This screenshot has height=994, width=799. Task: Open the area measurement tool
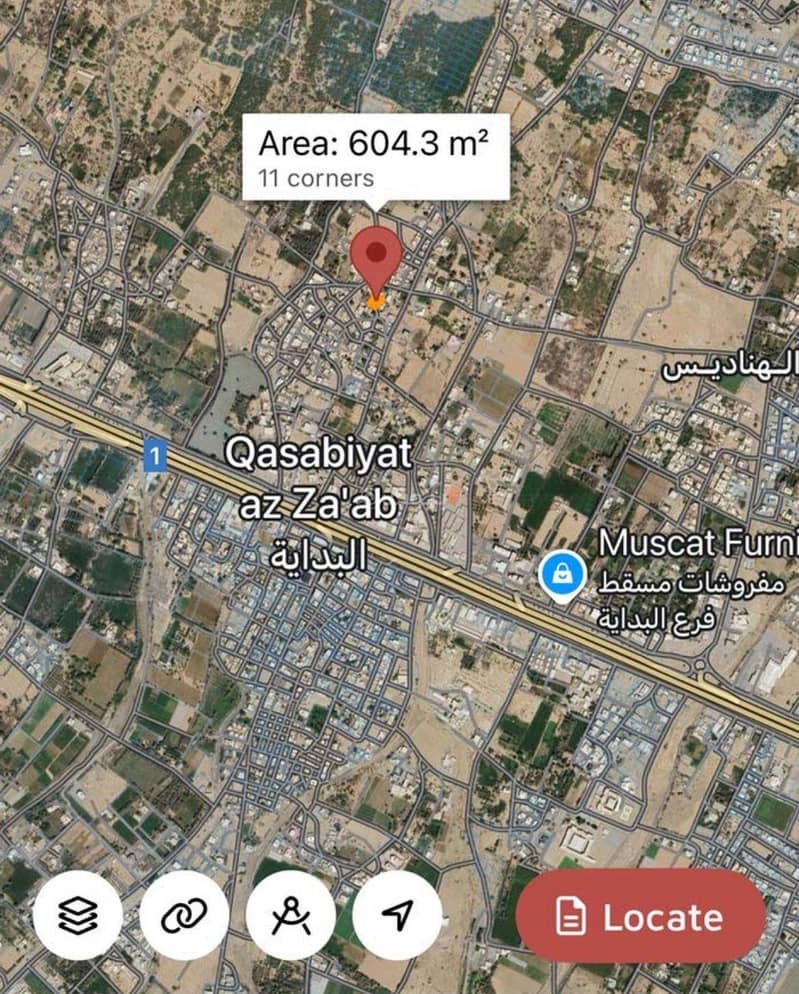[290, 916]
